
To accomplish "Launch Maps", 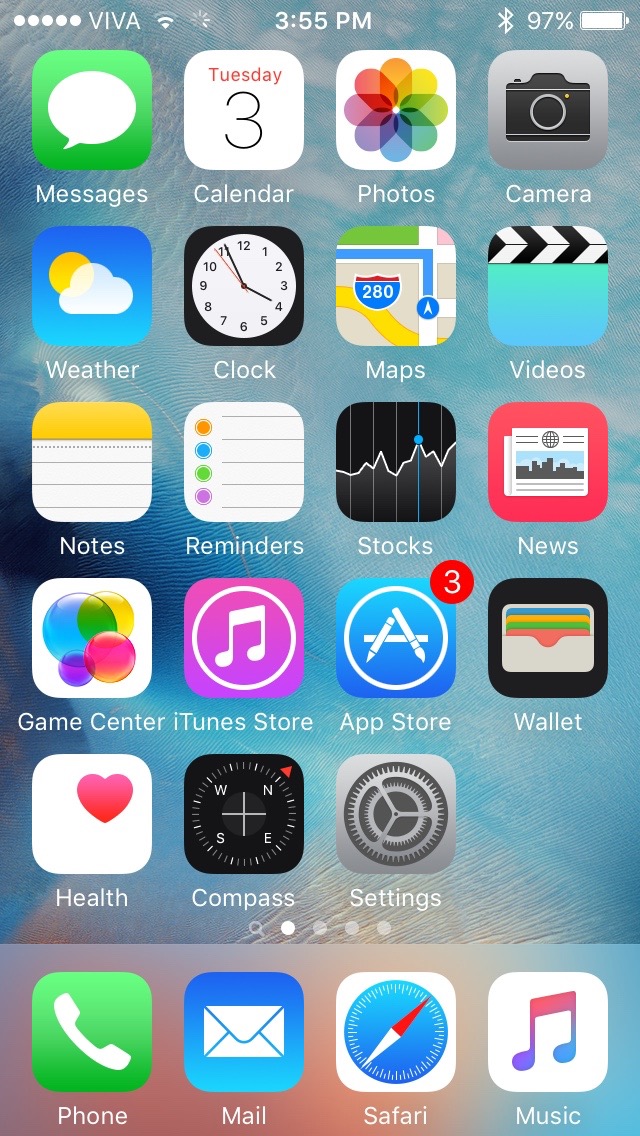I will [x=396, y=286].
